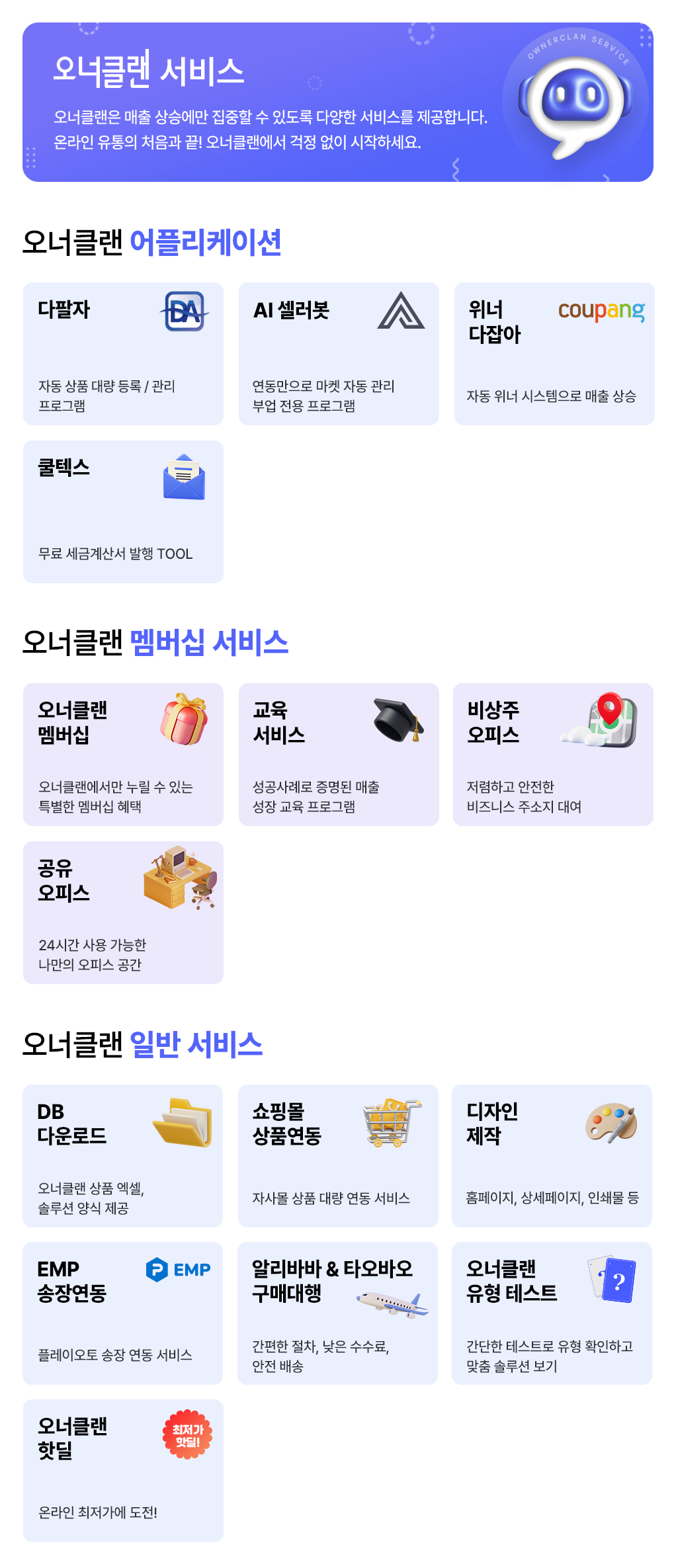Image resolution: width=676 pixels, height=1568 pixels.
Task: Open 위너 다잡아 Coupang service
Action: point(554,353)
